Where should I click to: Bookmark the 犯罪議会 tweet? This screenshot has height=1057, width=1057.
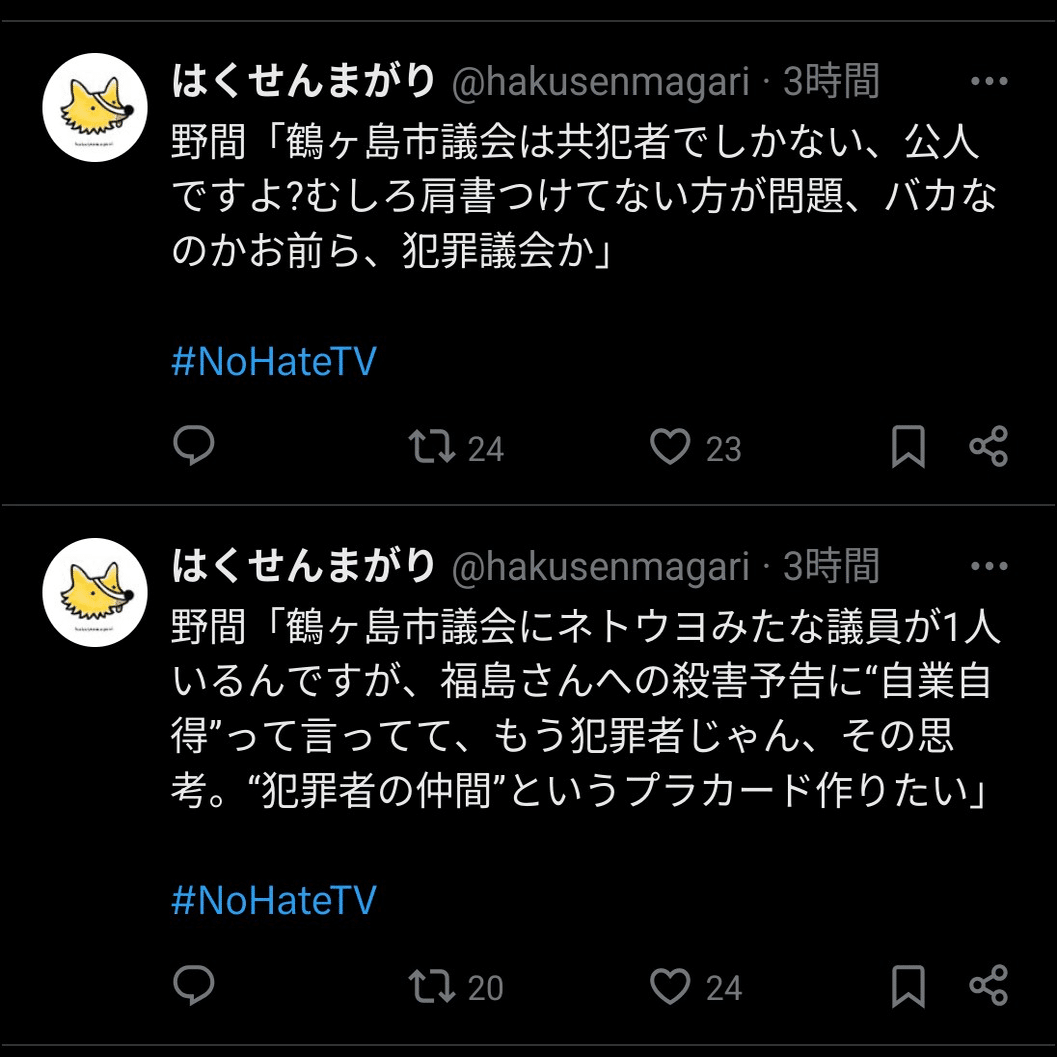pos(908,446)
